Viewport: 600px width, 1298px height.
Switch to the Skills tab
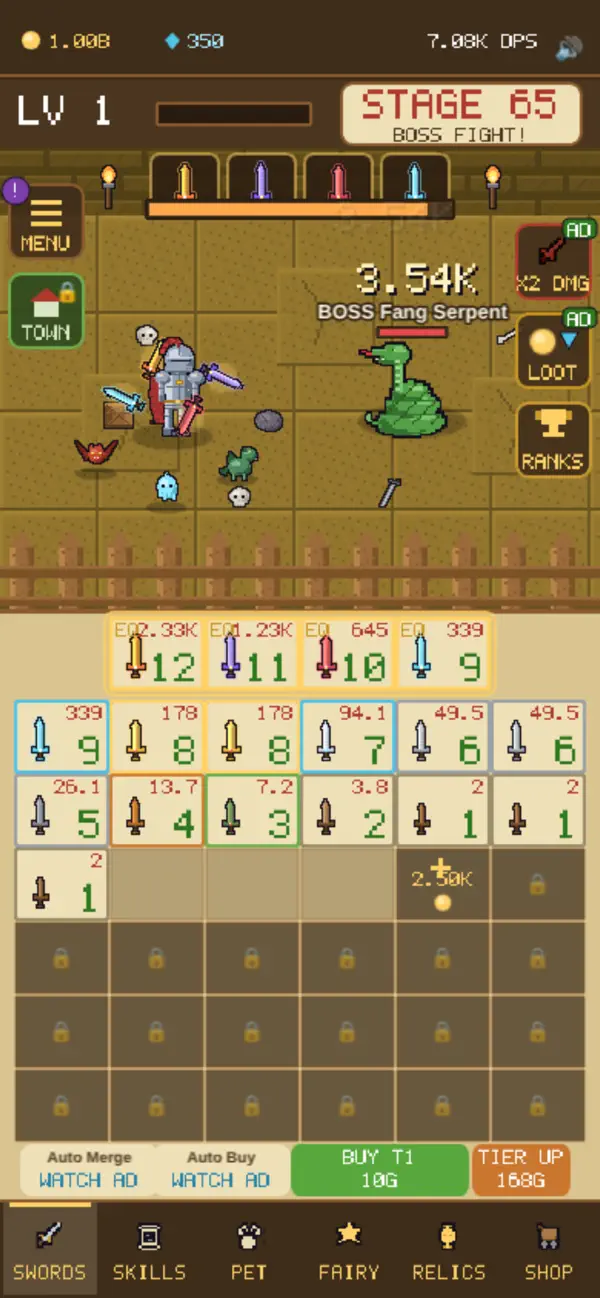coord(149,1250)
